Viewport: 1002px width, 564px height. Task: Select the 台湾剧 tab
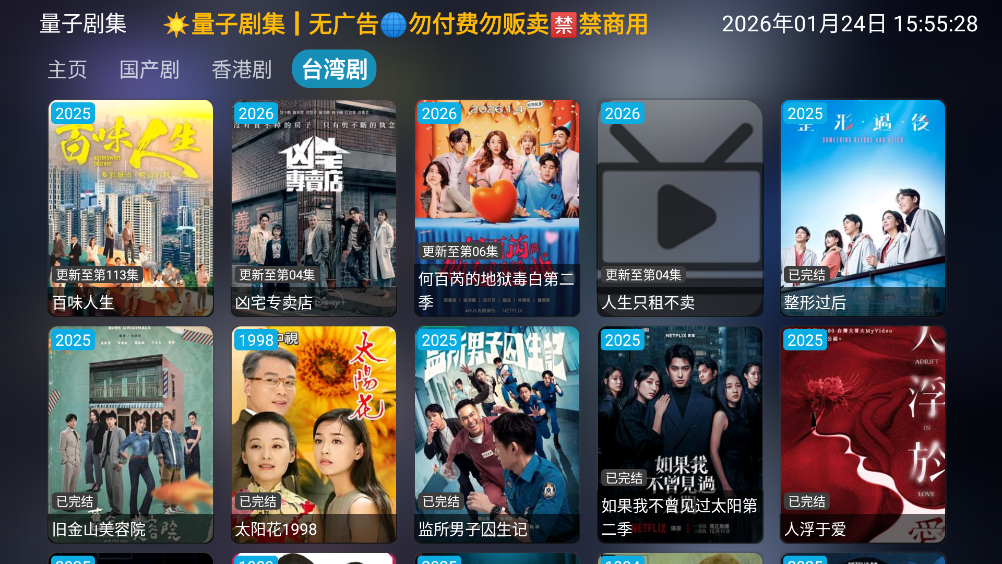point(334,70)
